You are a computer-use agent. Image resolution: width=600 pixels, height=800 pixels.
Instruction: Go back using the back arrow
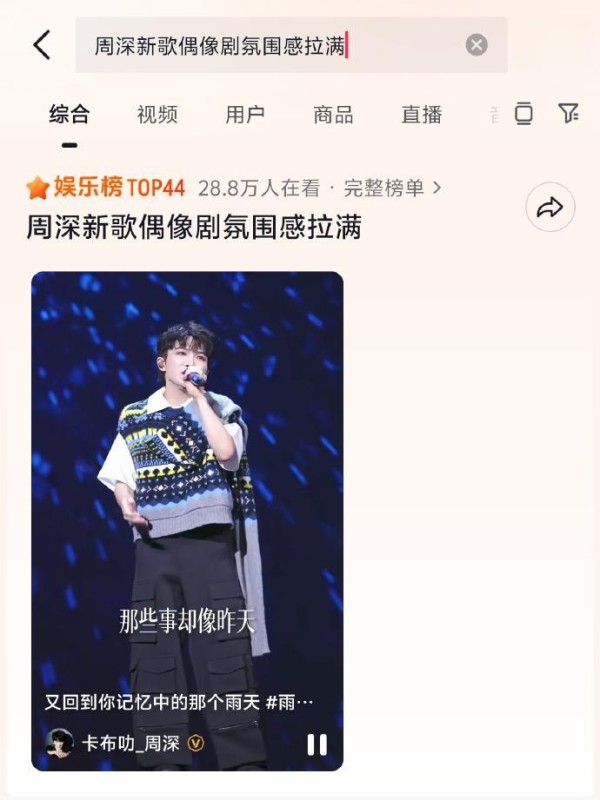tap(42, 45)
